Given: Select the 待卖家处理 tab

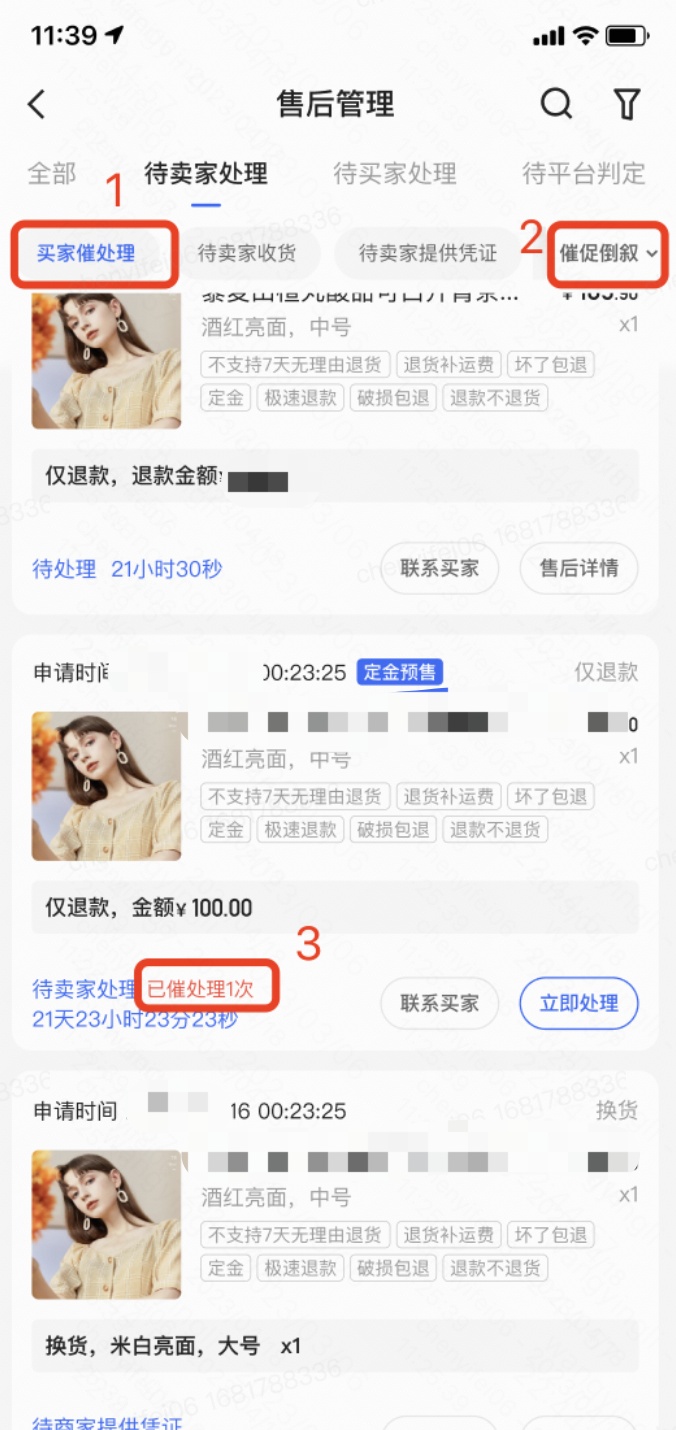Looking at the screenshot, I should pyautogui.click(x=206, y=173).
